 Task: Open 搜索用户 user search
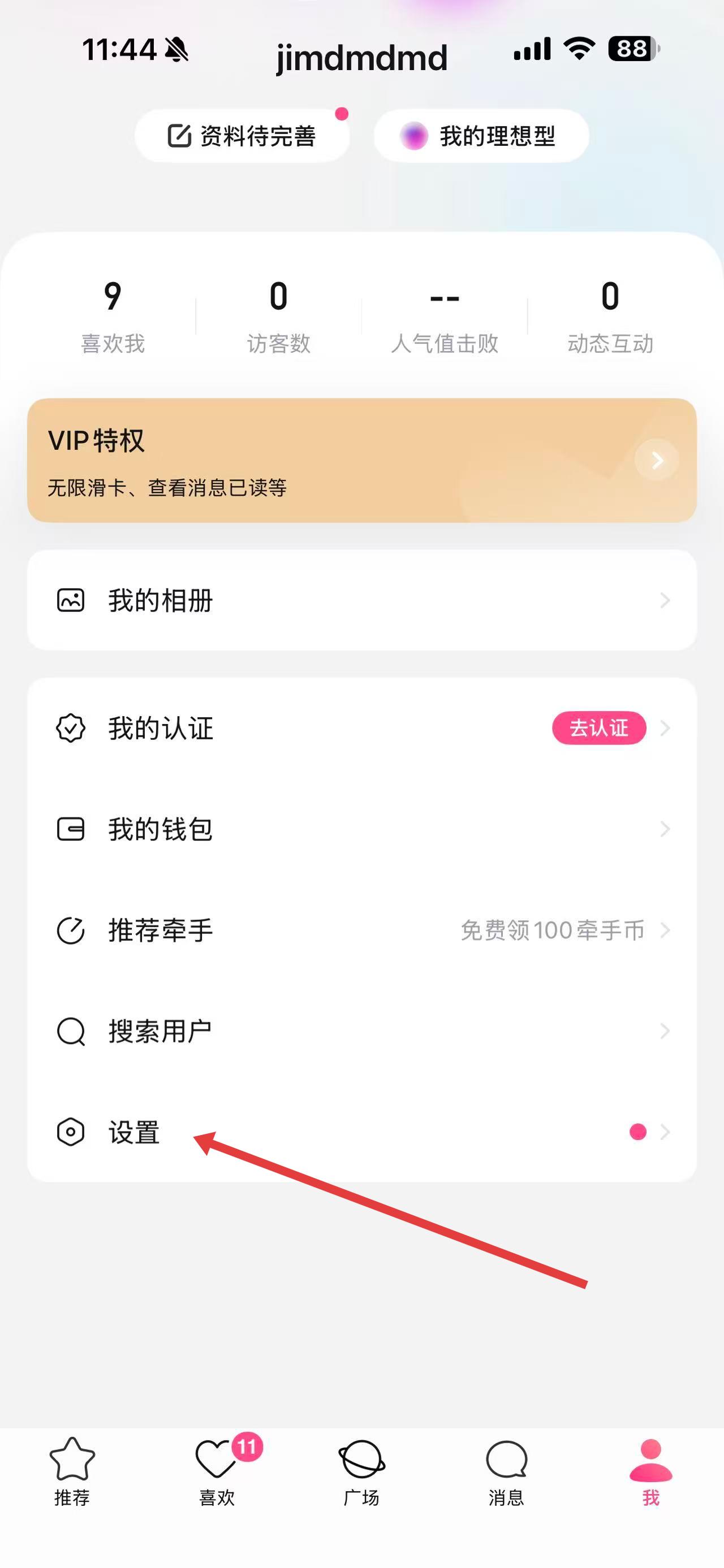[x=361, y=1031]
